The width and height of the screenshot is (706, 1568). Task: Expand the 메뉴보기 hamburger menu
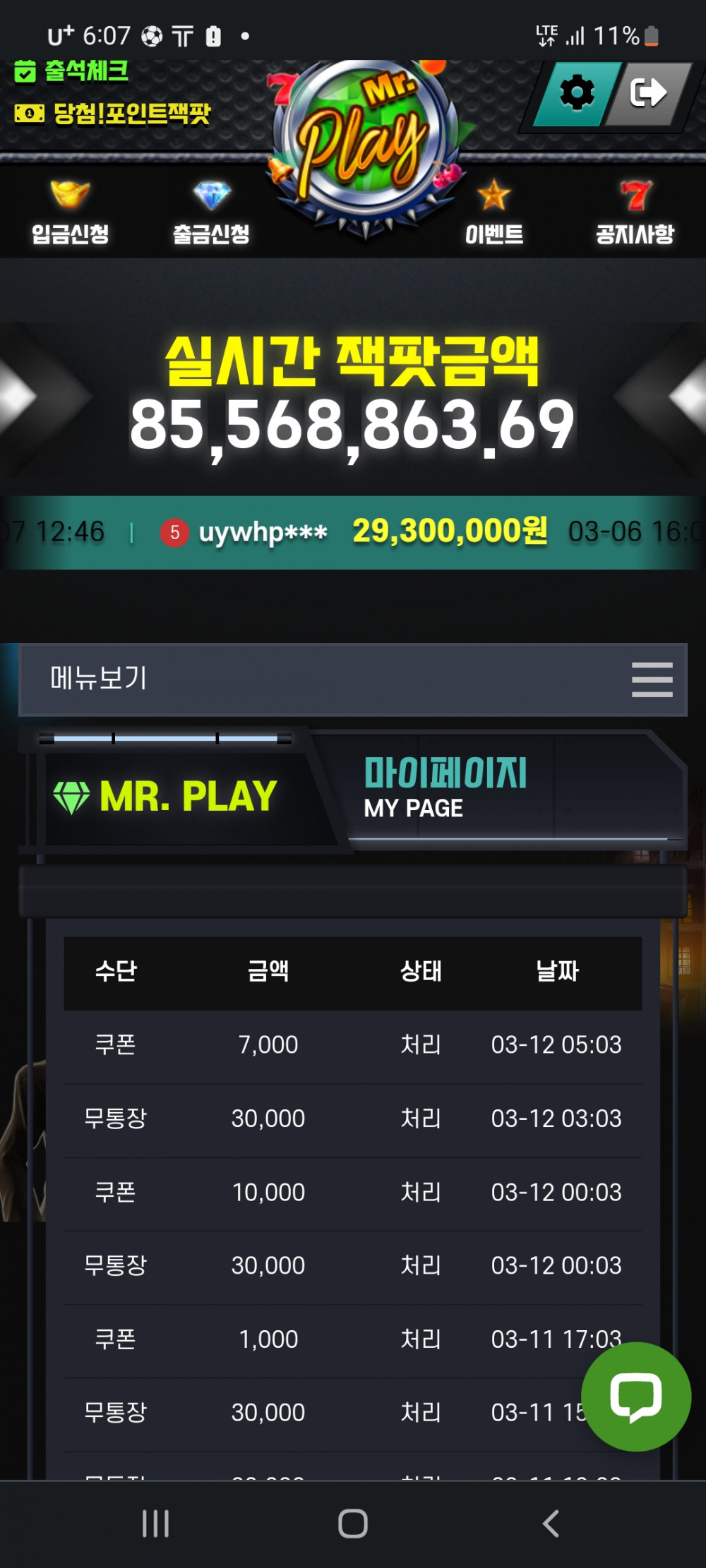point(652,680)
